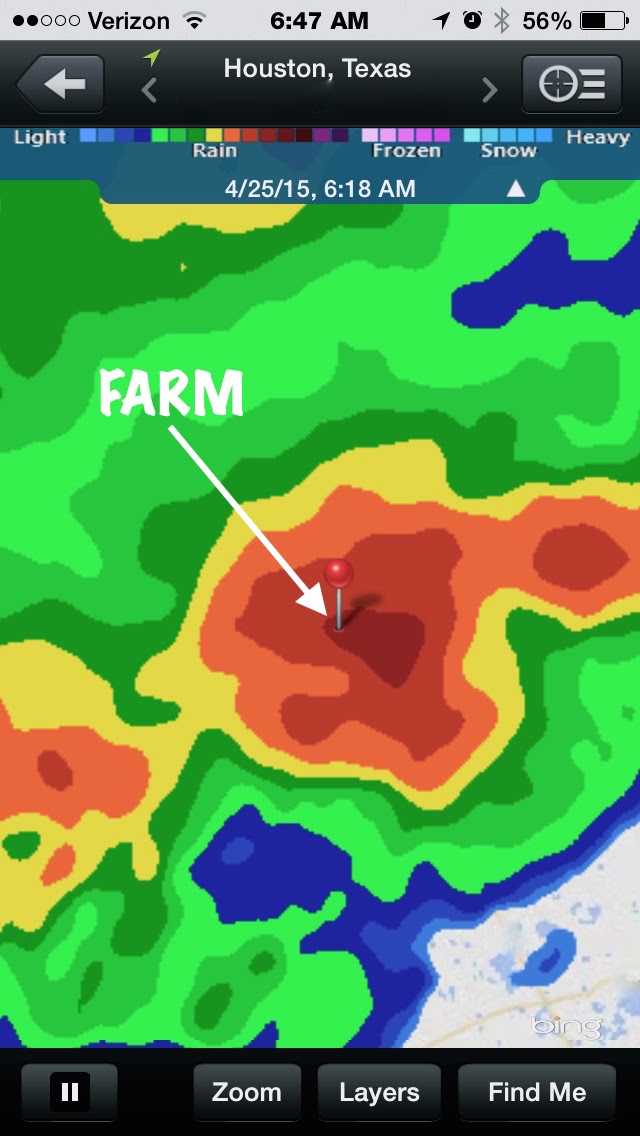640x1136 pixels.
Task: Center map with Find Me
Action: [537, 1092]
